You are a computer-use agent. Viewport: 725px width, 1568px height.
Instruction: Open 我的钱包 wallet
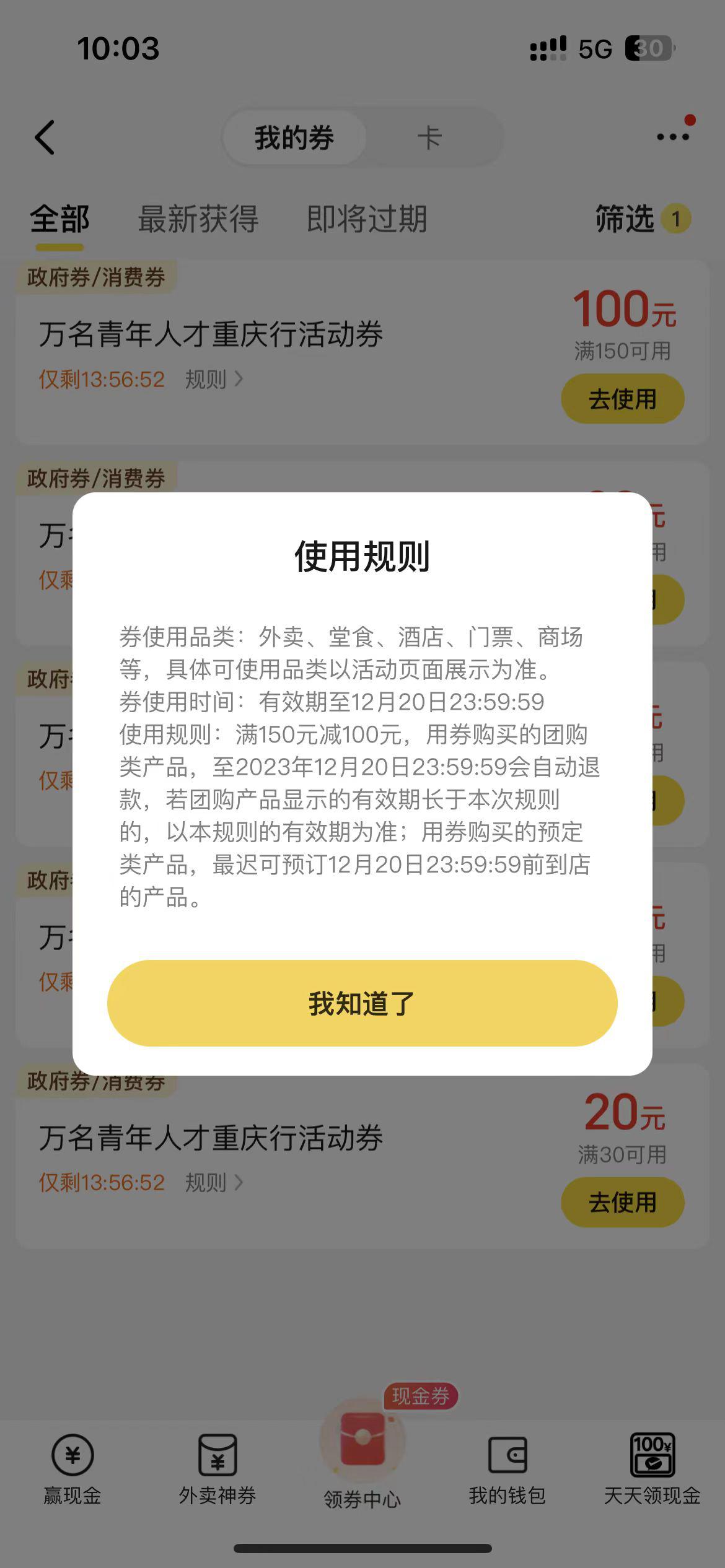click(x=507, y=1468)
